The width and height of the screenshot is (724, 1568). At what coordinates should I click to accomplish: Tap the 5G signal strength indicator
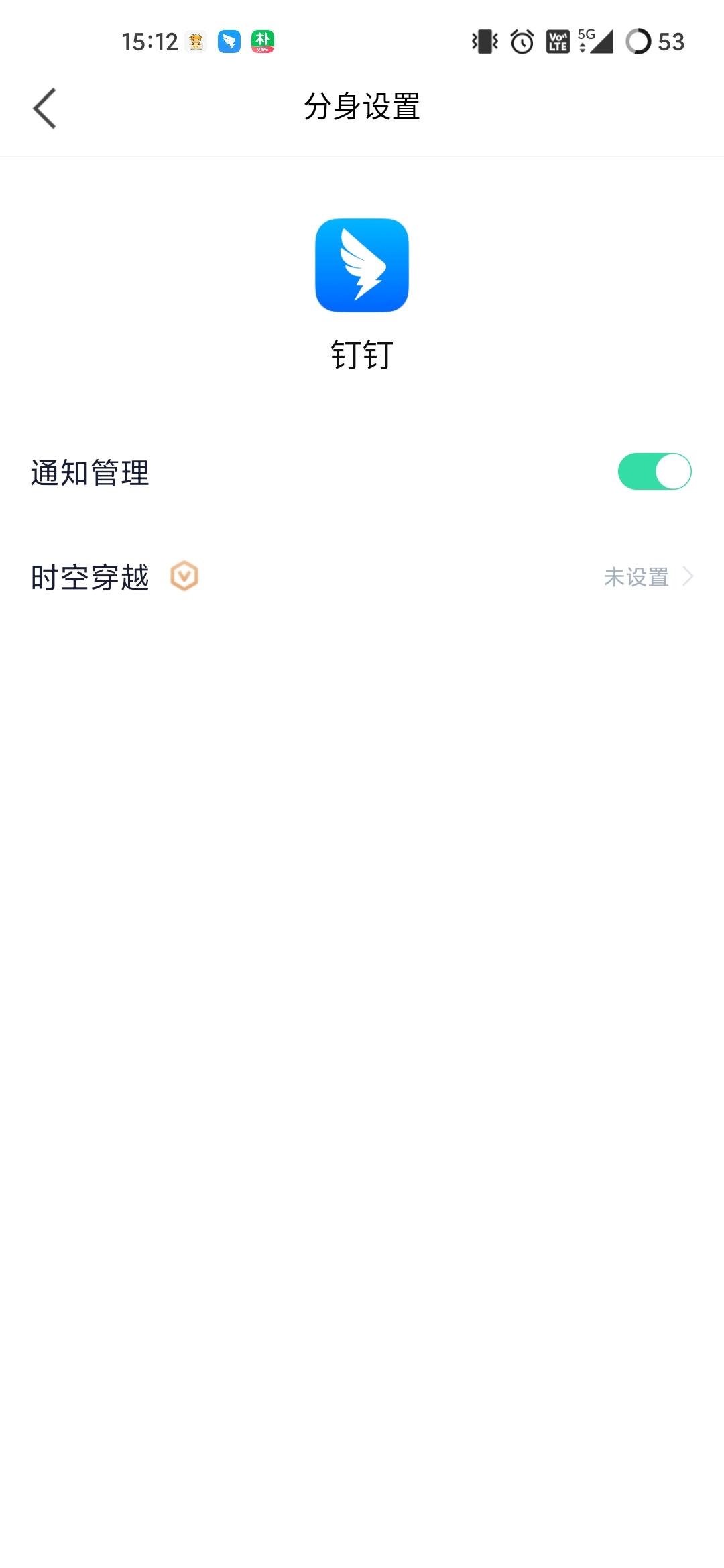(x=595, y=40)
